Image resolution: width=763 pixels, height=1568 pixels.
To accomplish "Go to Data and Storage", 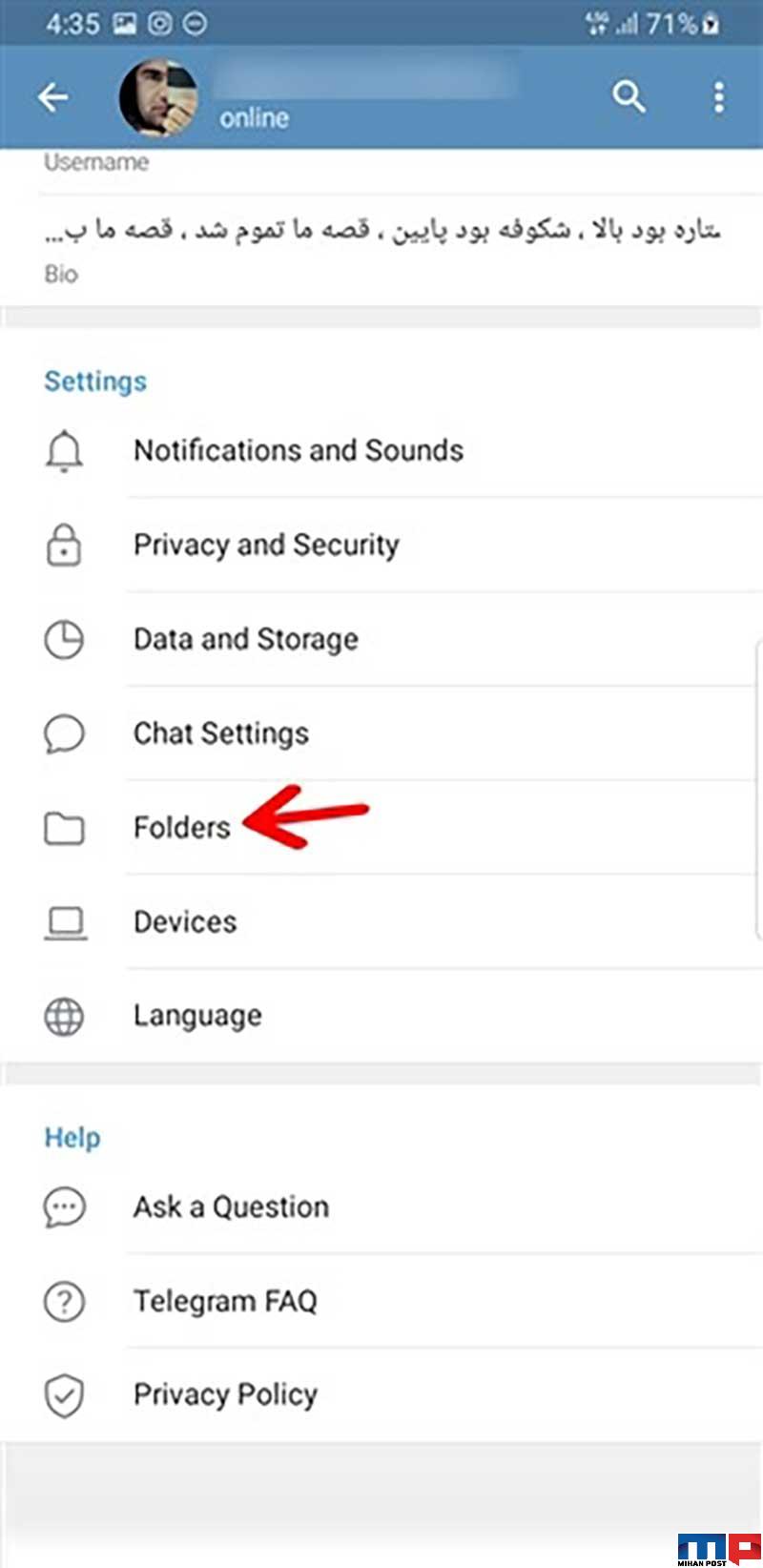I will pos(381,639).
